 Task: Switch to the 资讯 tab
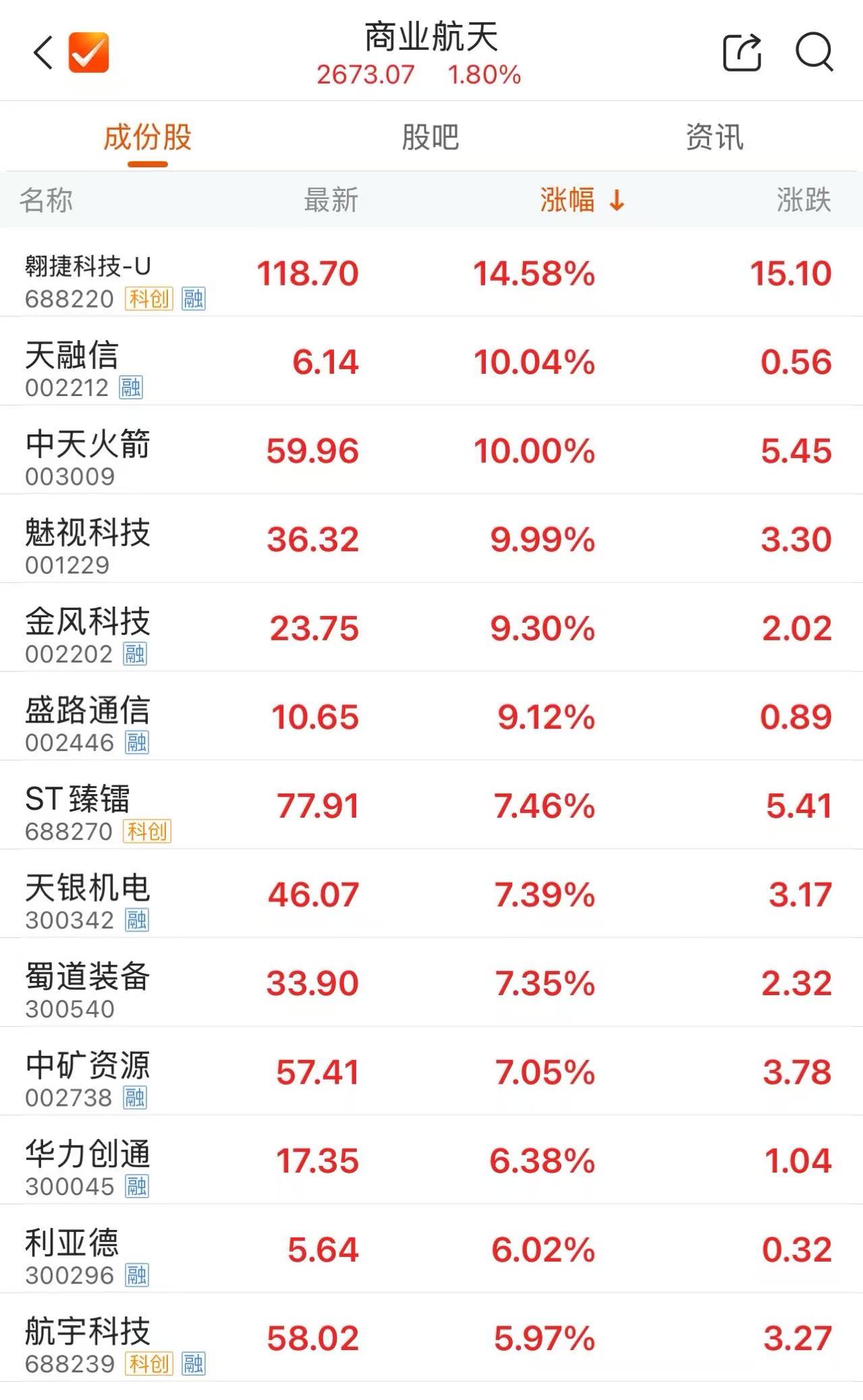(x=715, y=137)
